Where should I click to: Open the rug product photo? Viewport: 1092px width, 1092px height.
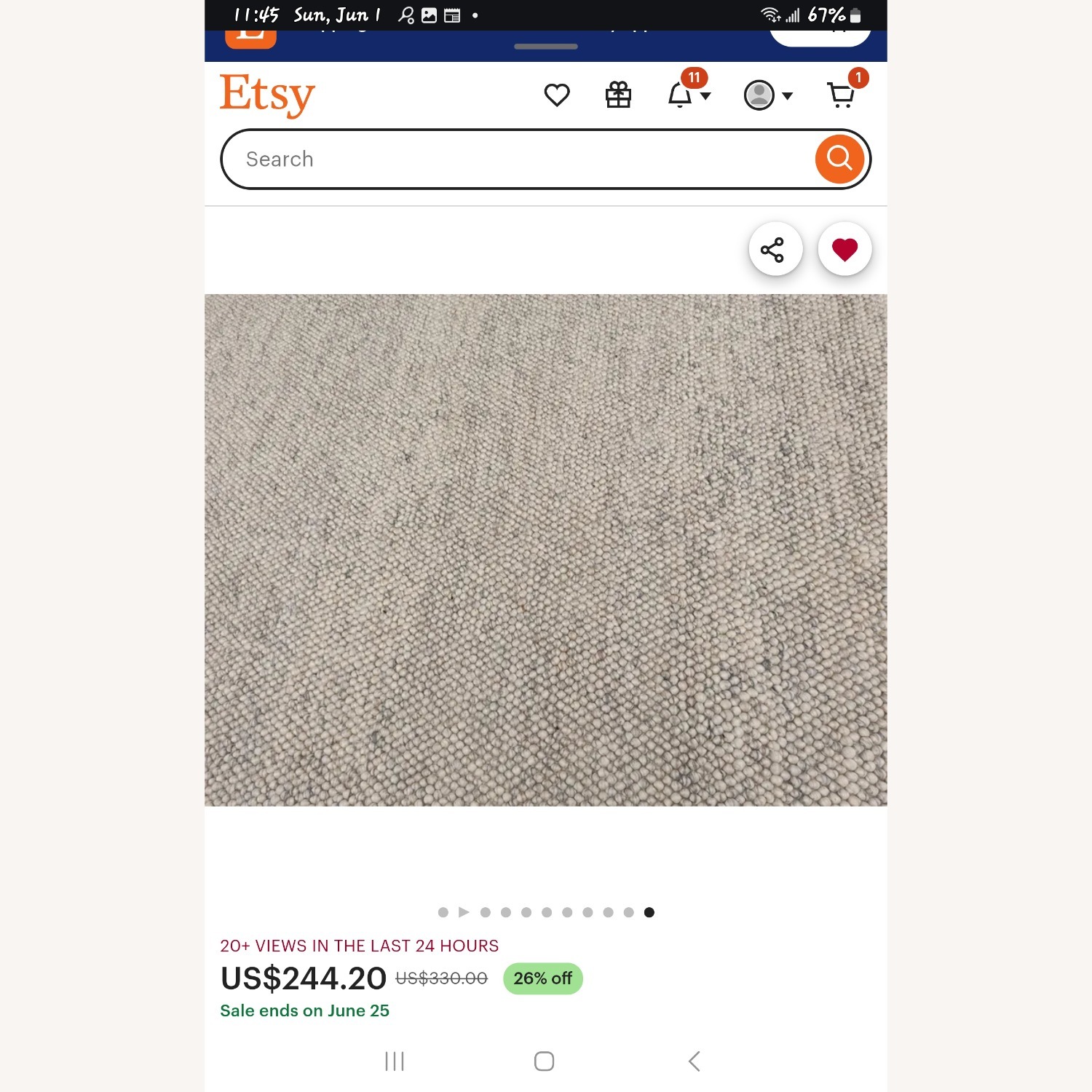pyautogui.click(x=545, y=550)
